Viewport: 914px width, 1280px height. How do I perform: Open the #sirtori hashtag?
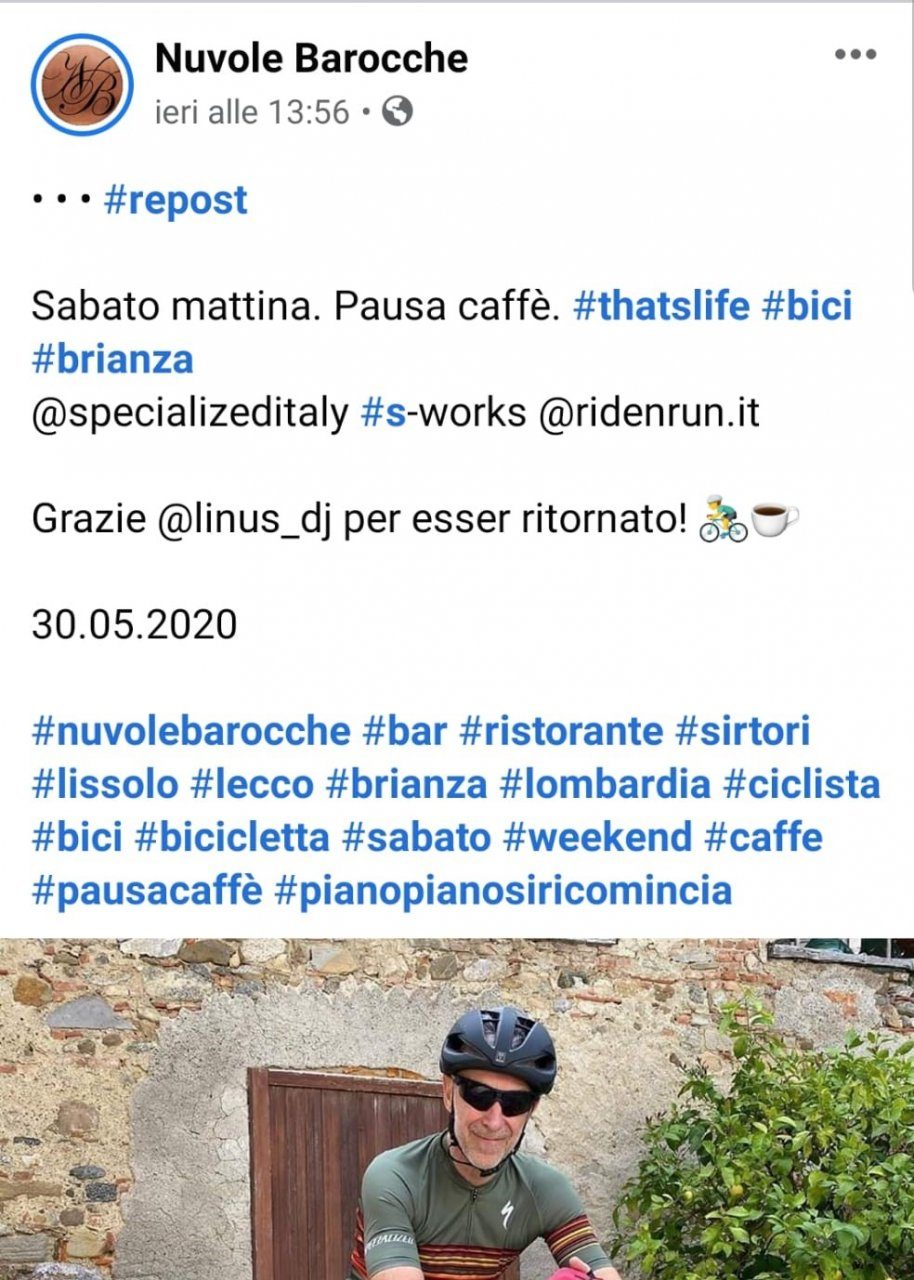pos(743,731)
